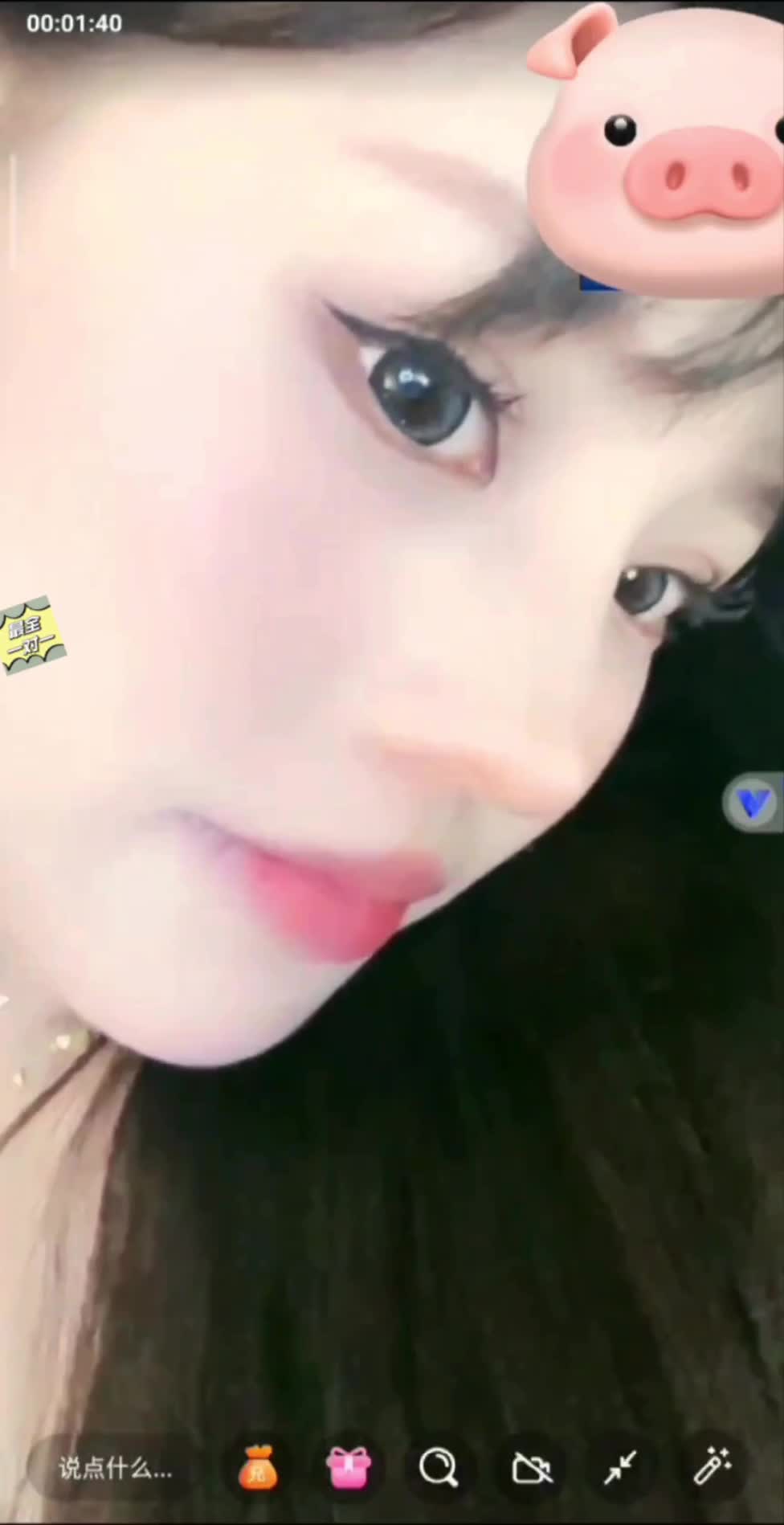Screen dimensions: 784x1525
Task: Tap the magnifier search icon
Action: tap(439, 1468)
